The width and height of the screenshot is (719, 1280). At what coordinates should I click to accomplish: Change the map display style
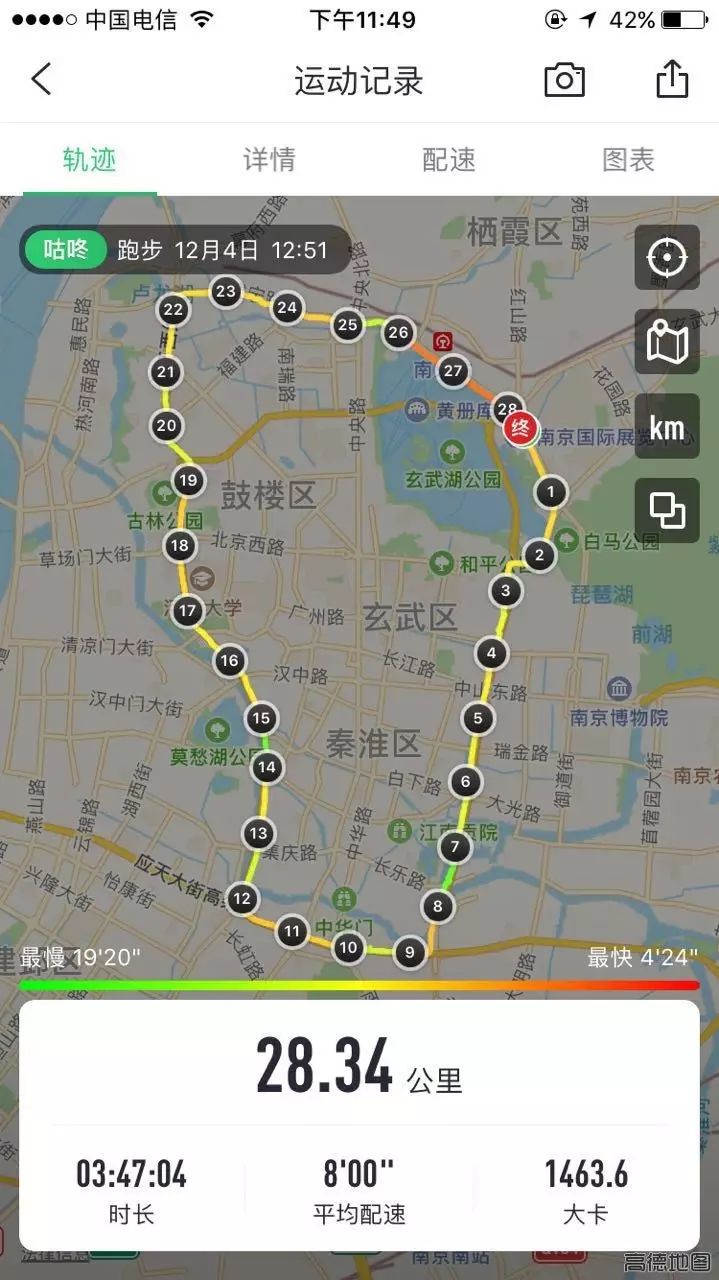[x=667, y=342]
